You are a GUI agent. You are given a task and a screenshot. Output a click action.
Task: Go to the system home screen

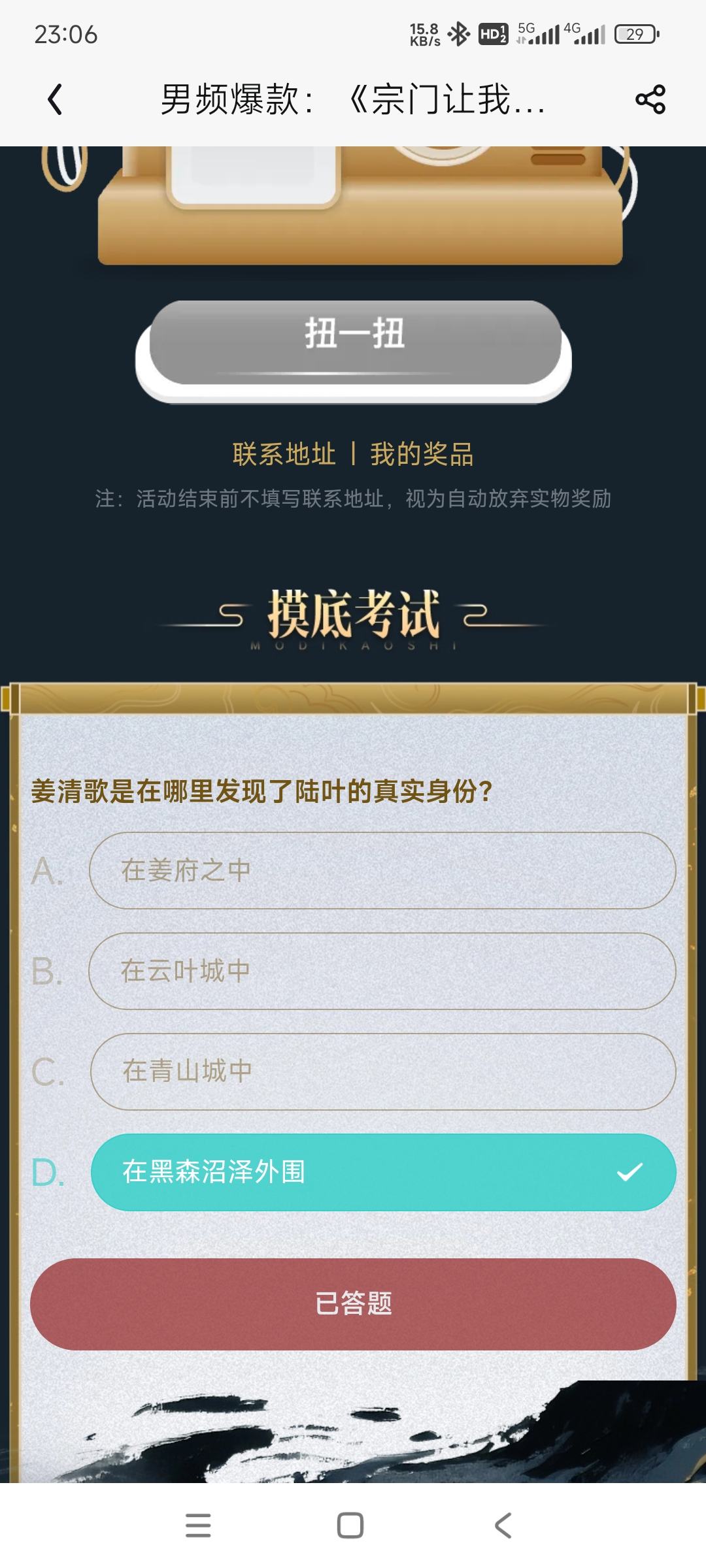(x=350, y=1526)
